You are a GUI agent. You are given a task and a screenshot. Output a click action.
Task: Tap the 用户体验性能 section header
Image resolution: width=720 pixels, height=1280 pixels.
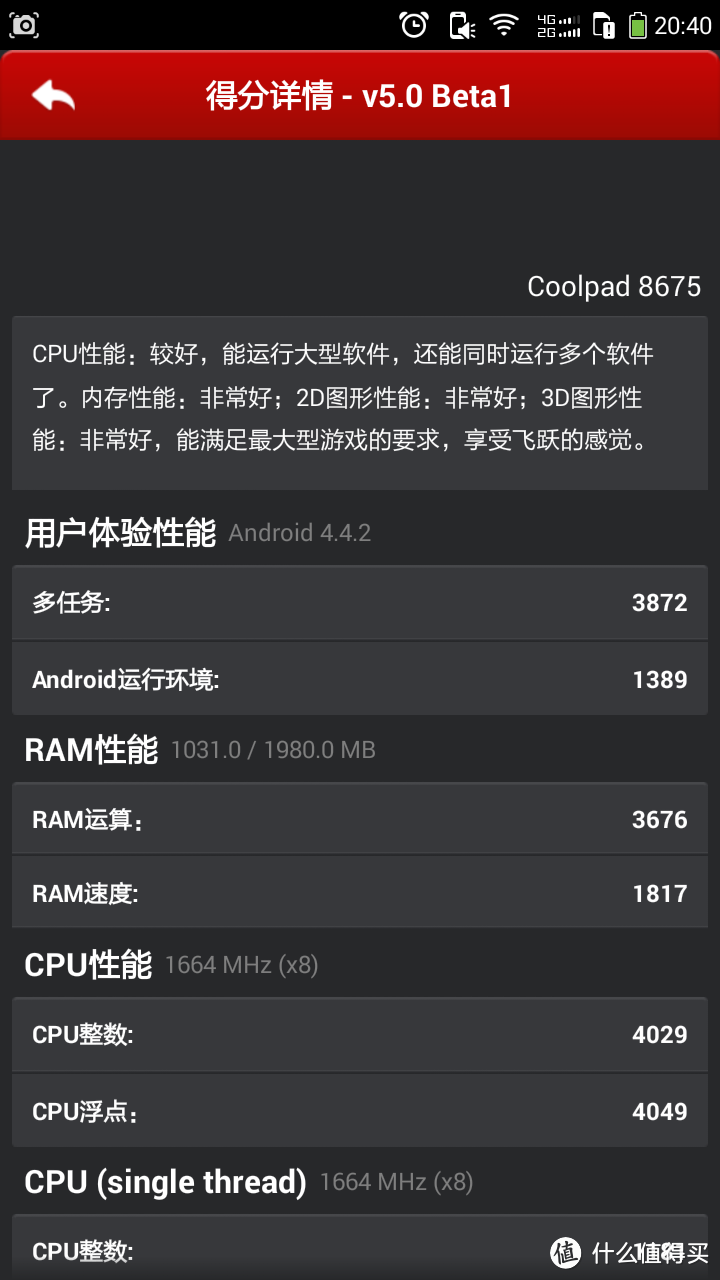(x=120, y=532)
